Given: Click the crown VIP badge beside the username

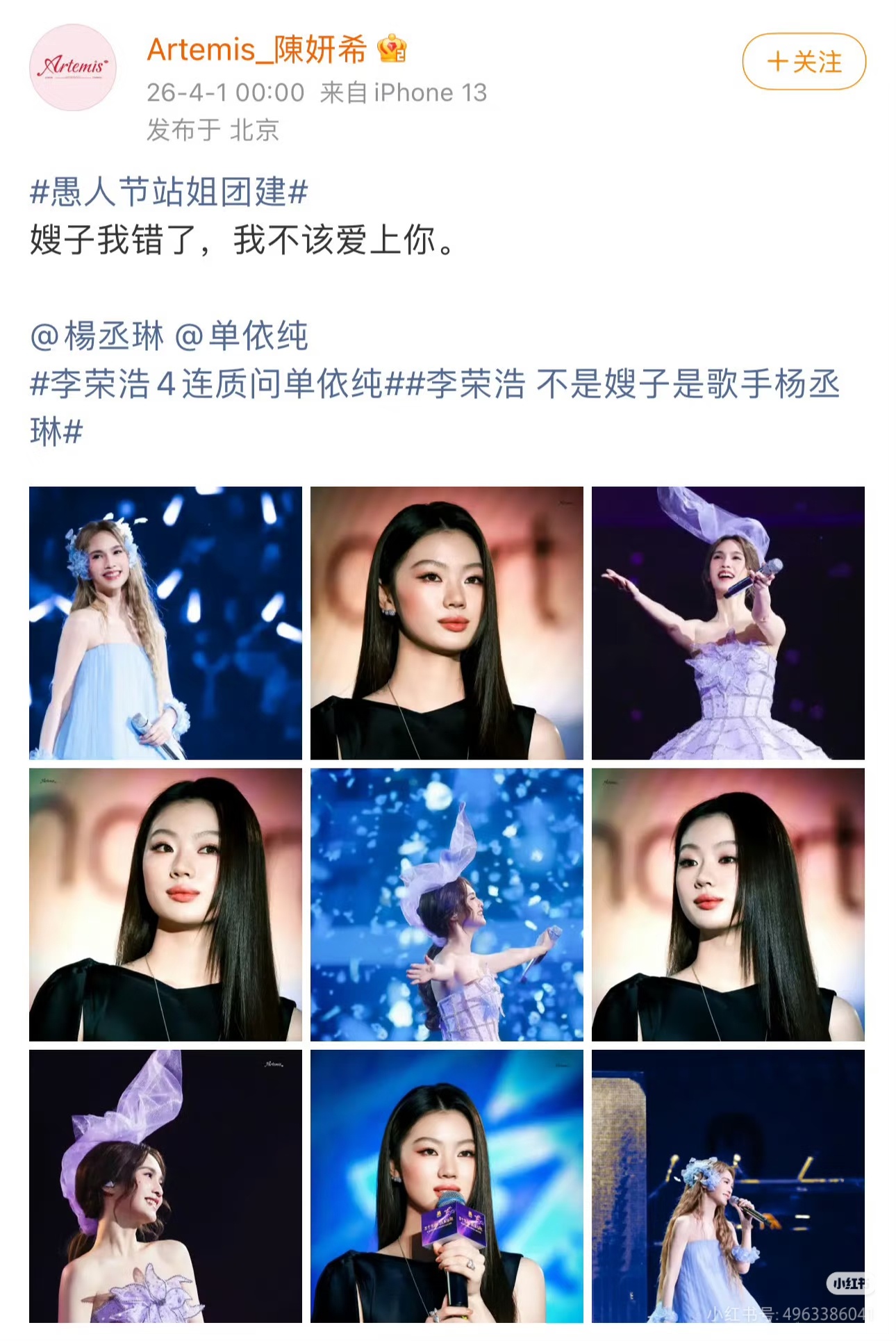Looking at the screenshot, I should [391, 49].
